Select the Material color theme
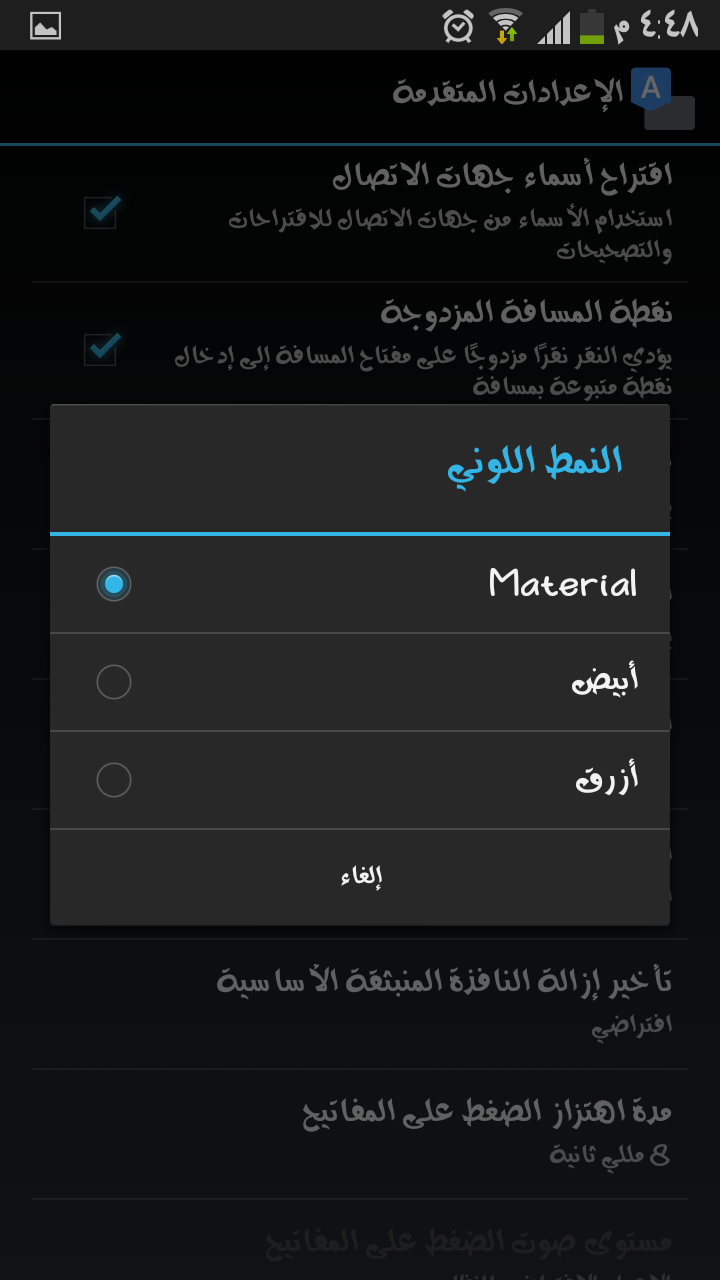 click(360, 584)
